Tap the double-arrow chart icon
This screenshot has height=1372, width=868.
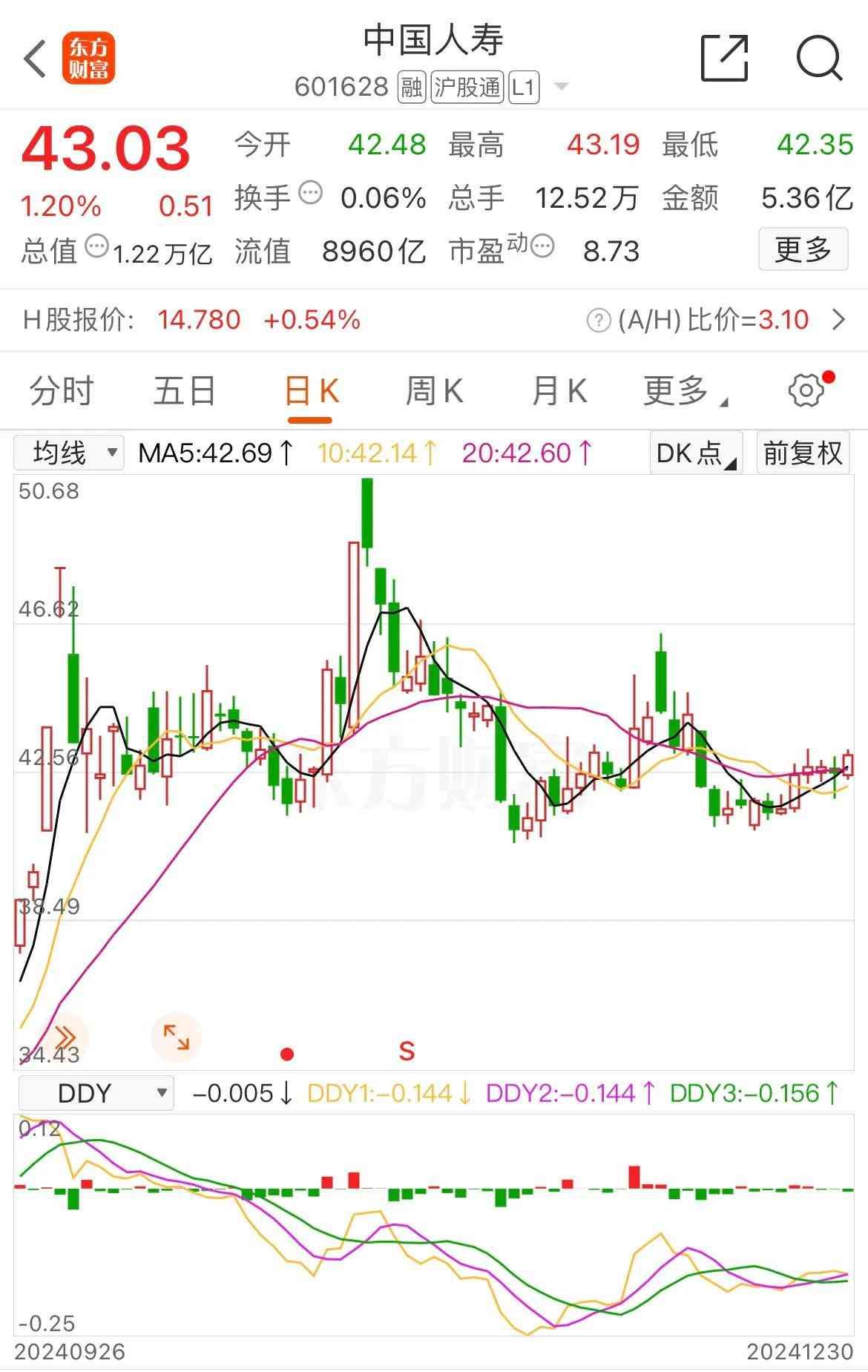pyautogui.click(x=65, y=1037)
